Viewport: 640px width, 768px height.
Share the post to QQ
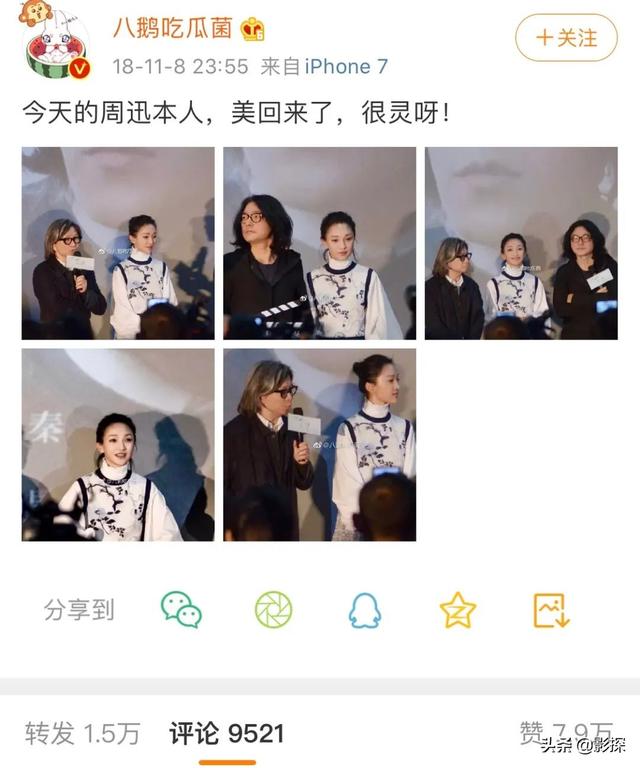click(x=365, y=609)
